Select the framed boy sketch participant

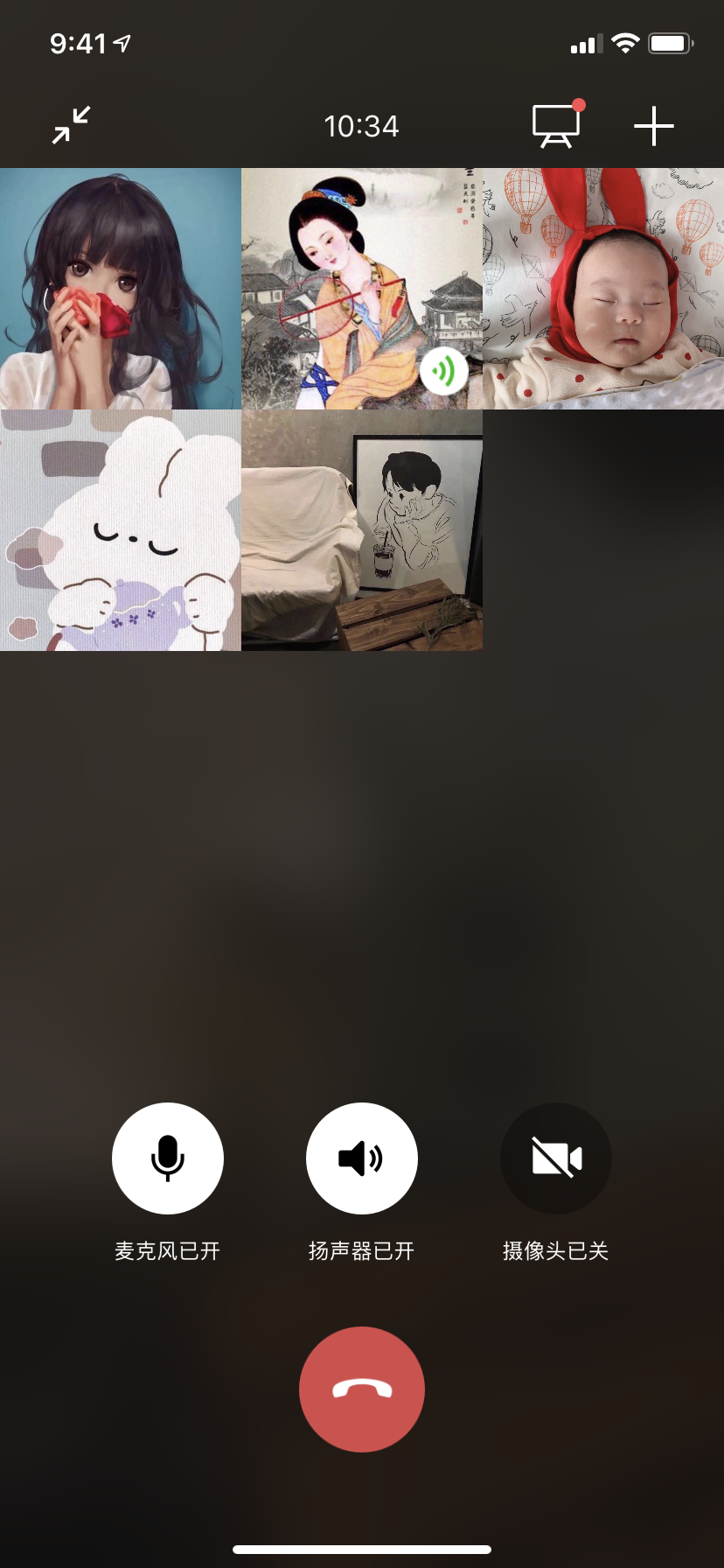tap(362, 530)
